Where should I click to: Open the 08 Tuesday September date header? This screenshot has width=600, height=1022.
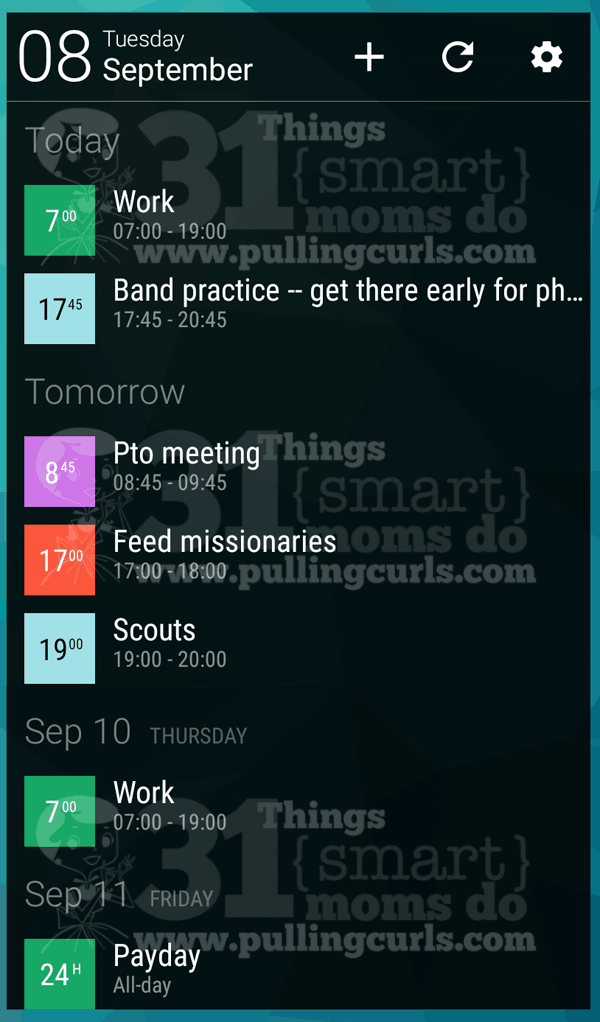click(x=136, y=57)
